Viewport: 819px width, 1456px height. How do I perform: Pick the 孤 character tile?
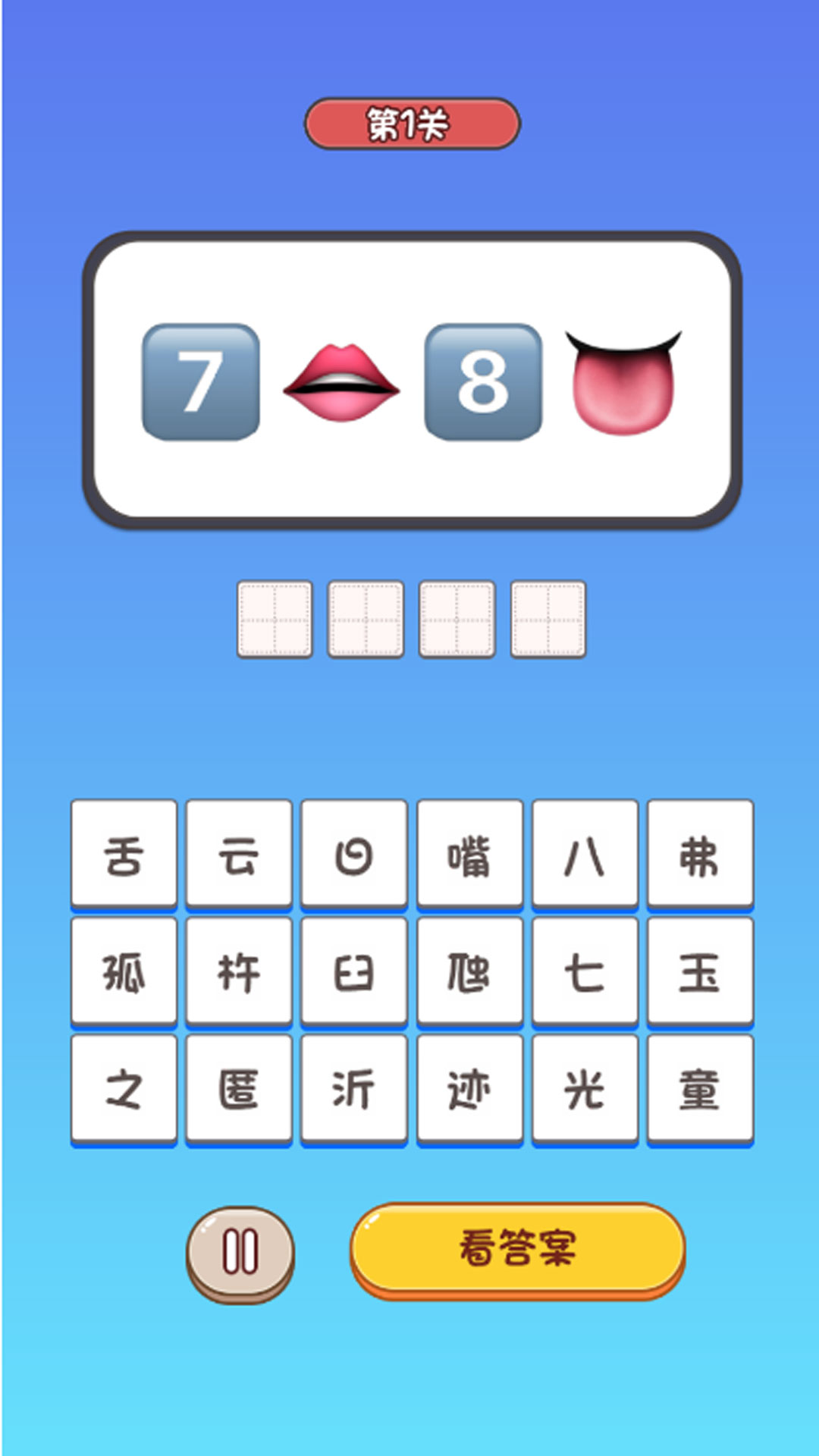pyautogui.click(x=124, y=972)
